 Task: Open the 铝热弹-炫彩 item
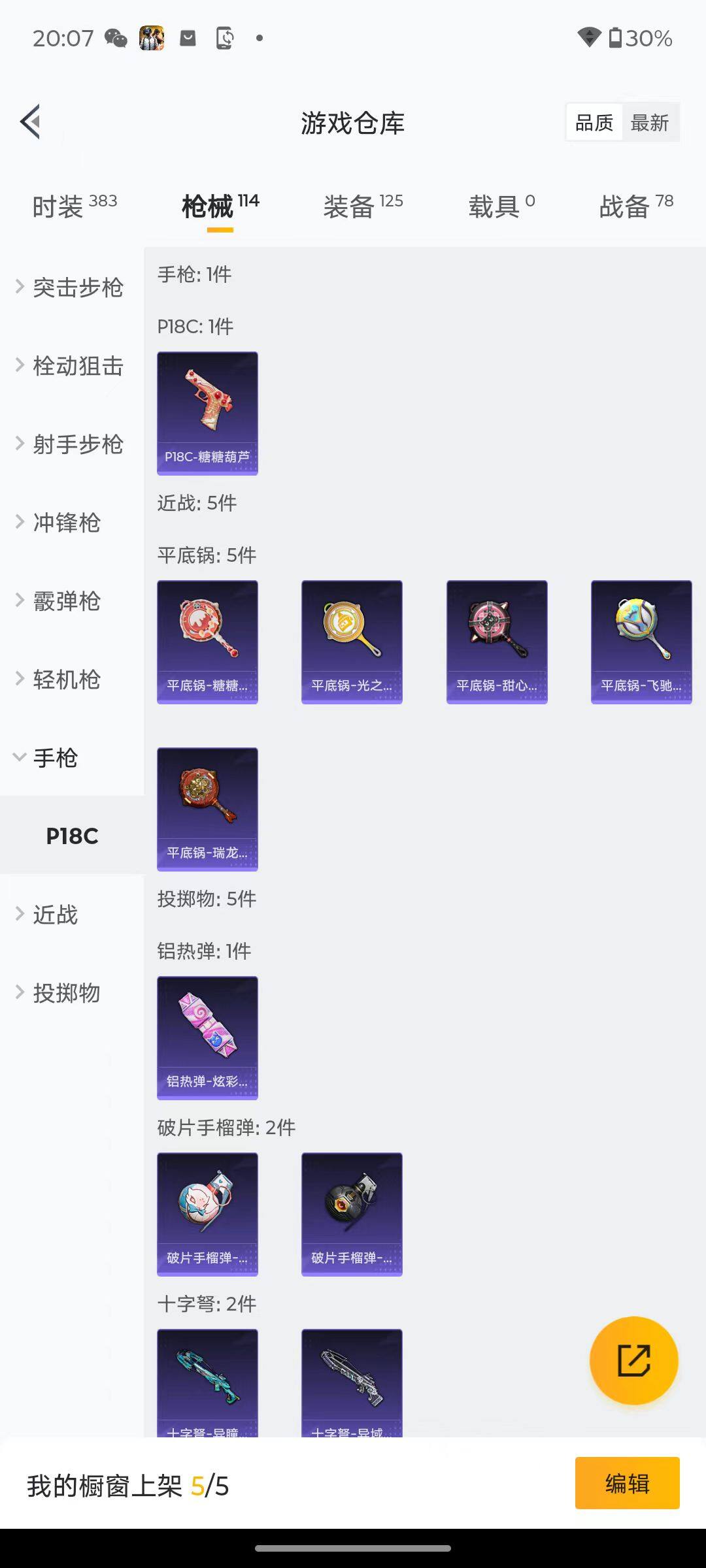coord(207,1037)
